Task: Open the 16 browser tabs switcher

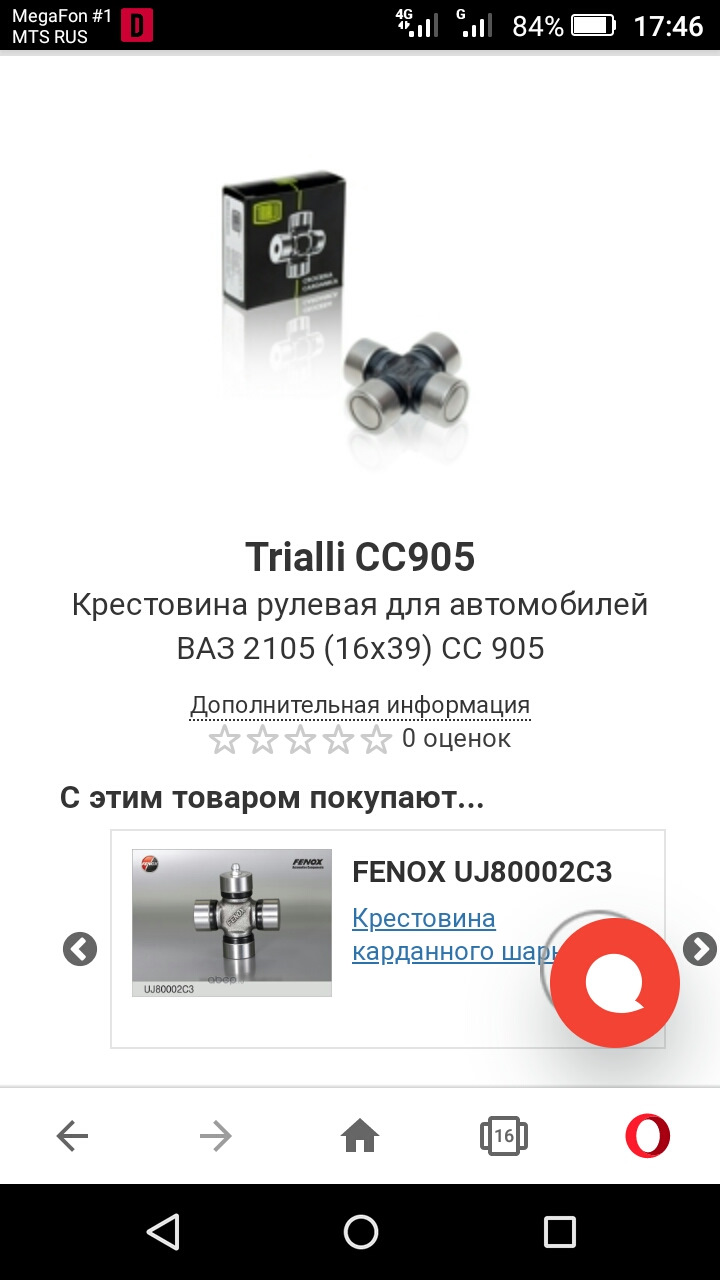Action: pos(503,1135)
